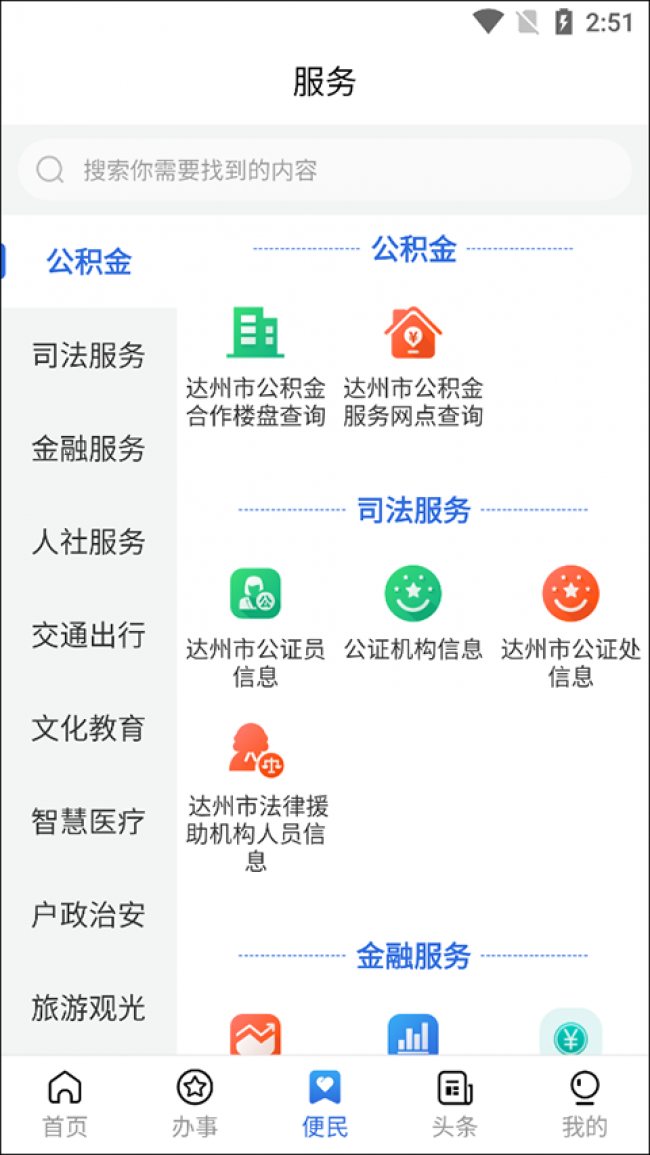The width and height of the screenshot is (650, 1155).
Task: Switch to the 金融服务 category
Action: 89,448
